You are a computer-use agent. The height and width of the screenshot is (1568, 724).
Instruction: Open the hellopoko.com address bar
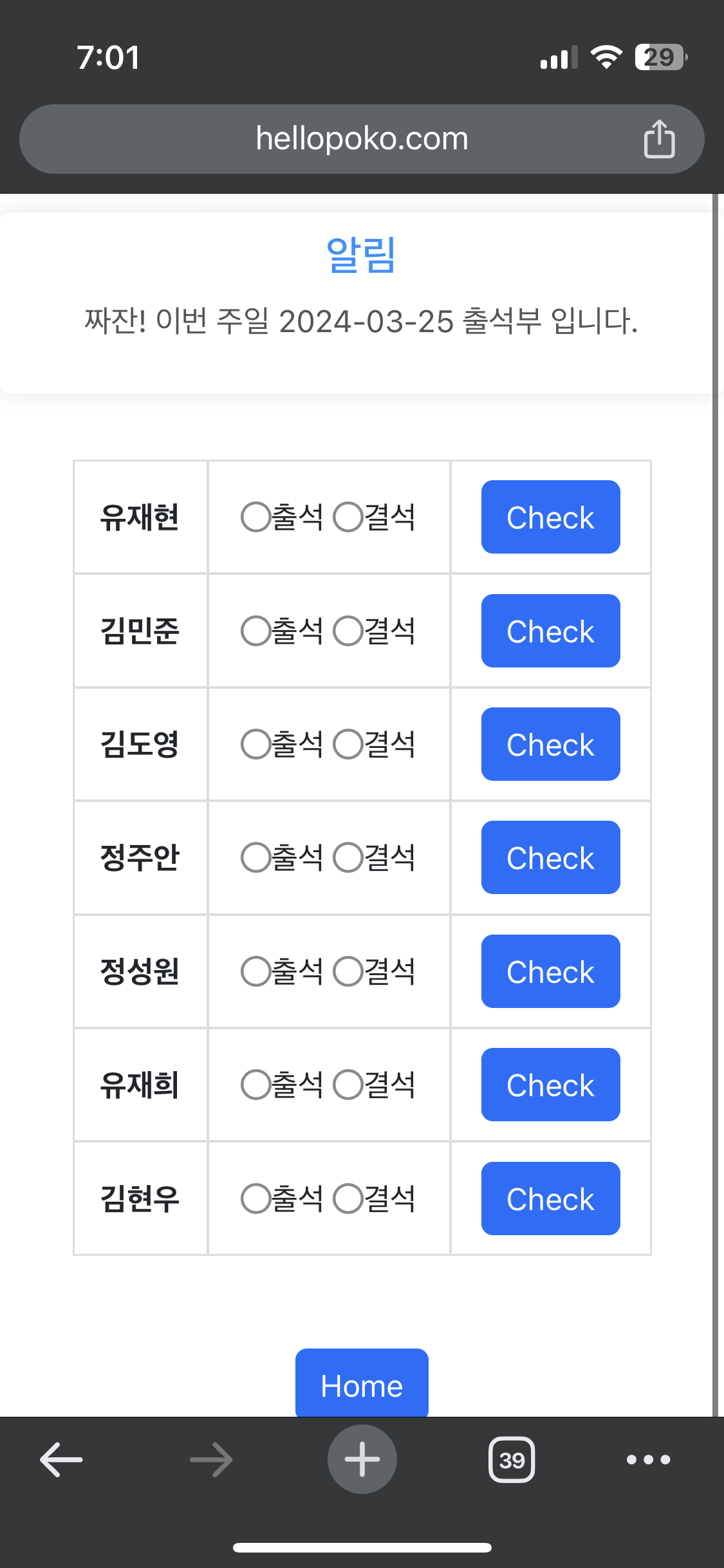(x=361, y=139)
